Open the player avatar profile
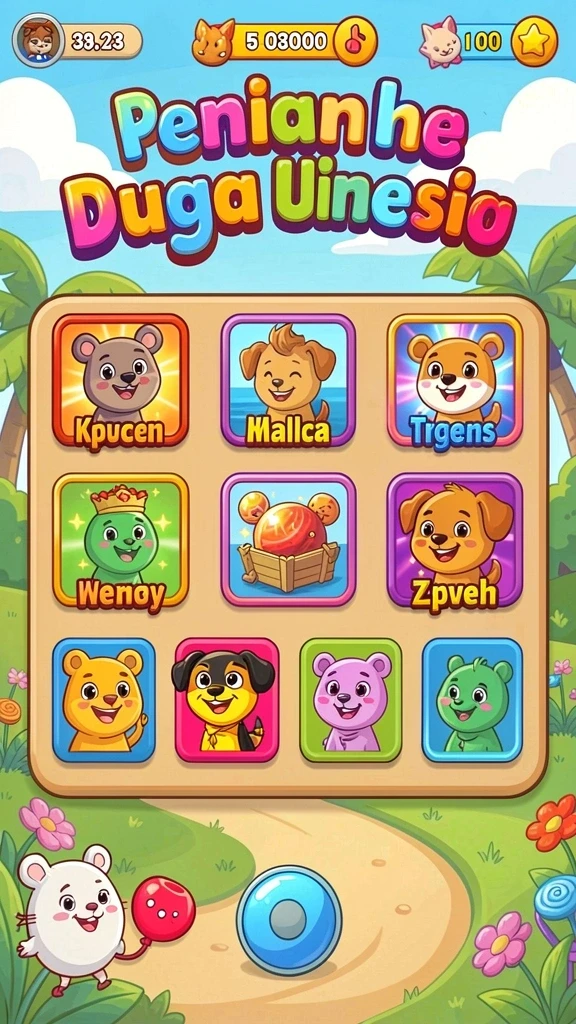Screen dimensions: 576x1024 coord(39,40)
